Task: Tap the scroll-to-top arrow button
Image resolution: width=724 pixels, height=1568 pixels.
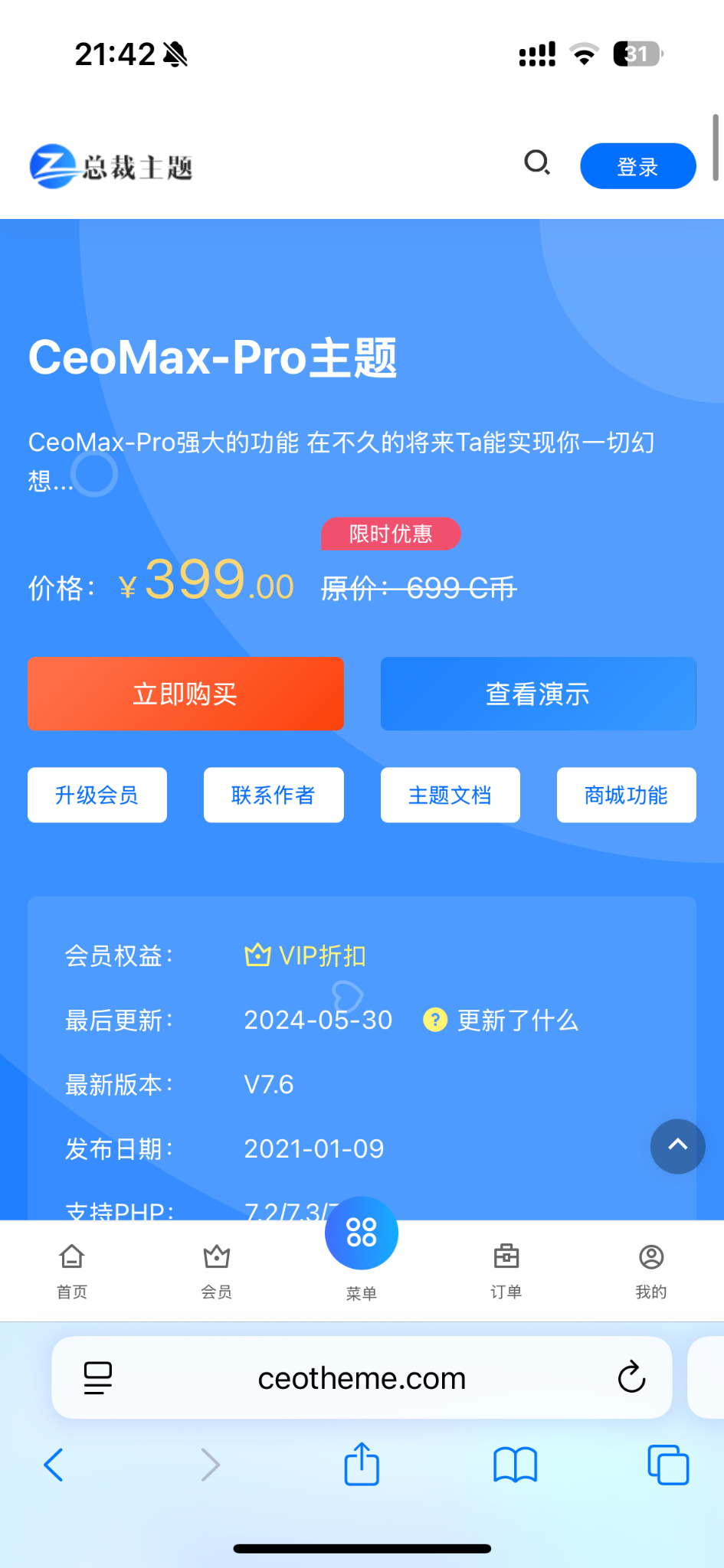Action: pyautogui.click(x=677, y=1146)
